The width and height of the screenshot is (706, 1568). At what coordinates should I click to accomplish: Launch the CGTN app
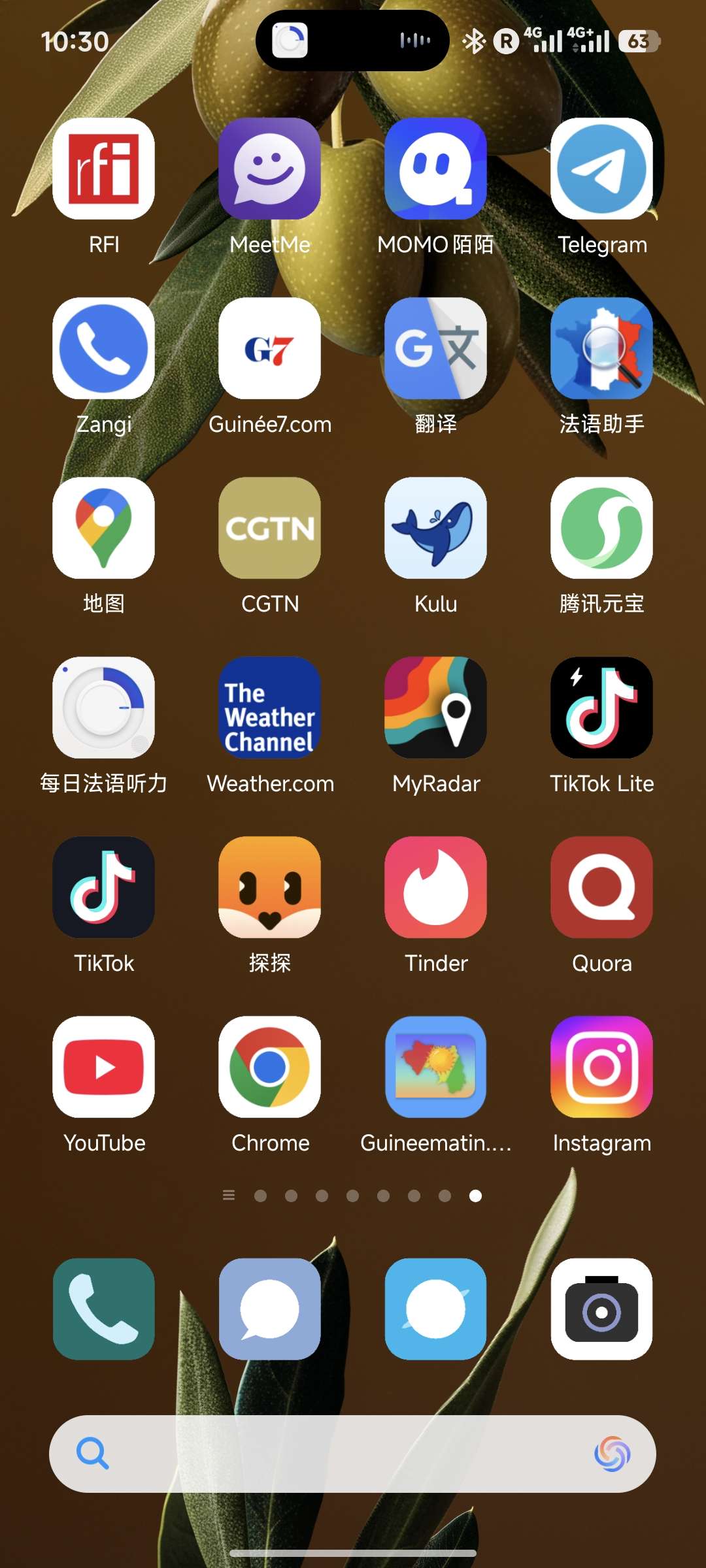(x=270, y=529)
